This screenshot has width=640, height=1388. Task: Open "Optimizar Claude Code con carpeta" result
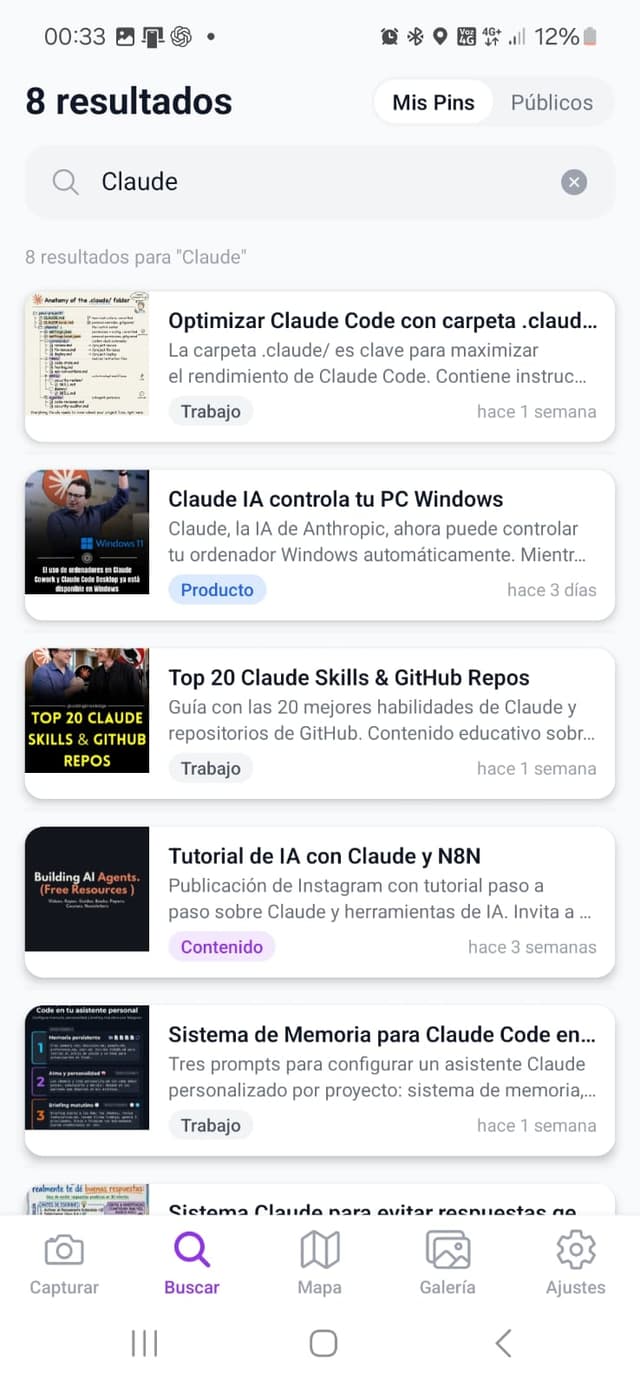pyautogui.click(x=320, y=366)
